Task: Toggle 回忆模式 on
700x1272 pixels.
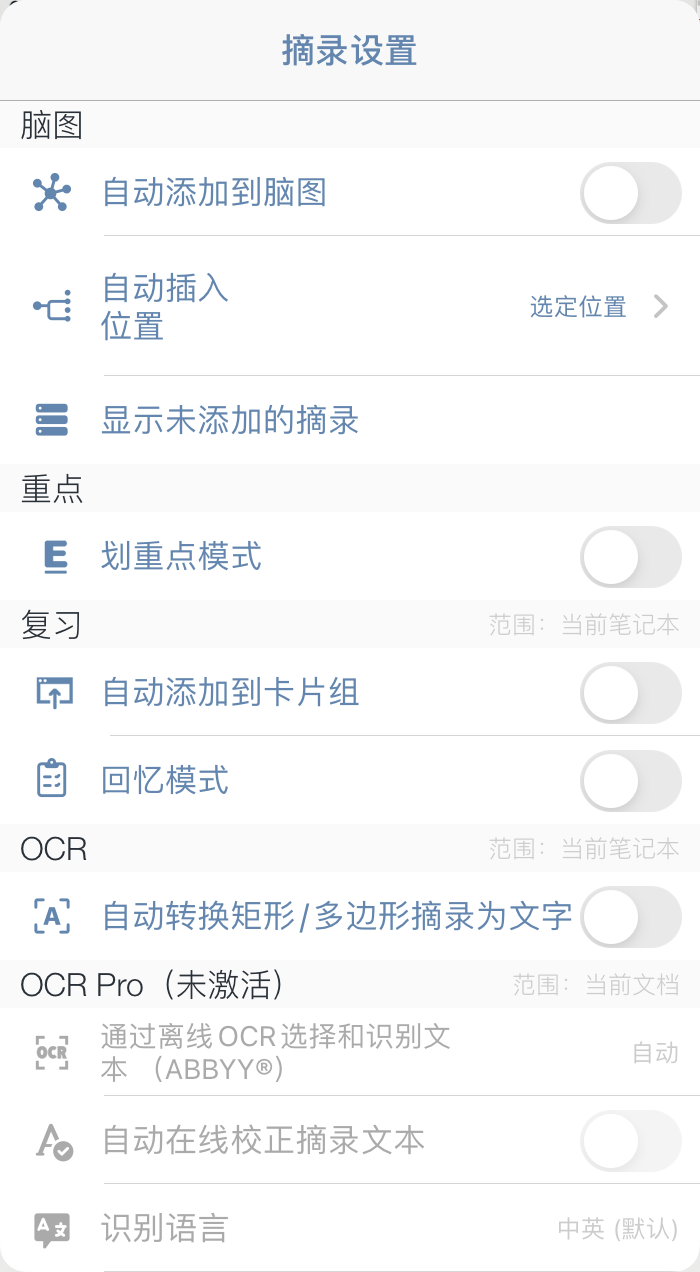Action: point(631,781)
